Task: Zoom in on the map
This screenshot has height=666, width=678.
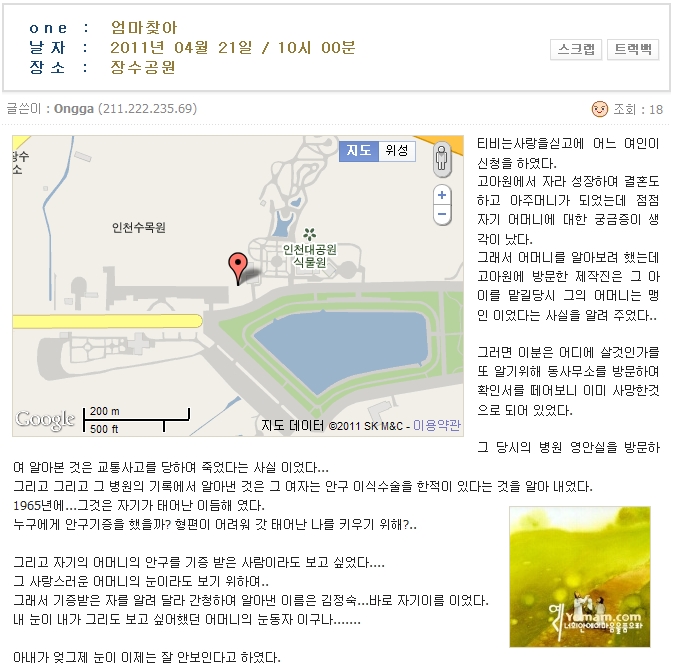Action: (x=442, y=194)
